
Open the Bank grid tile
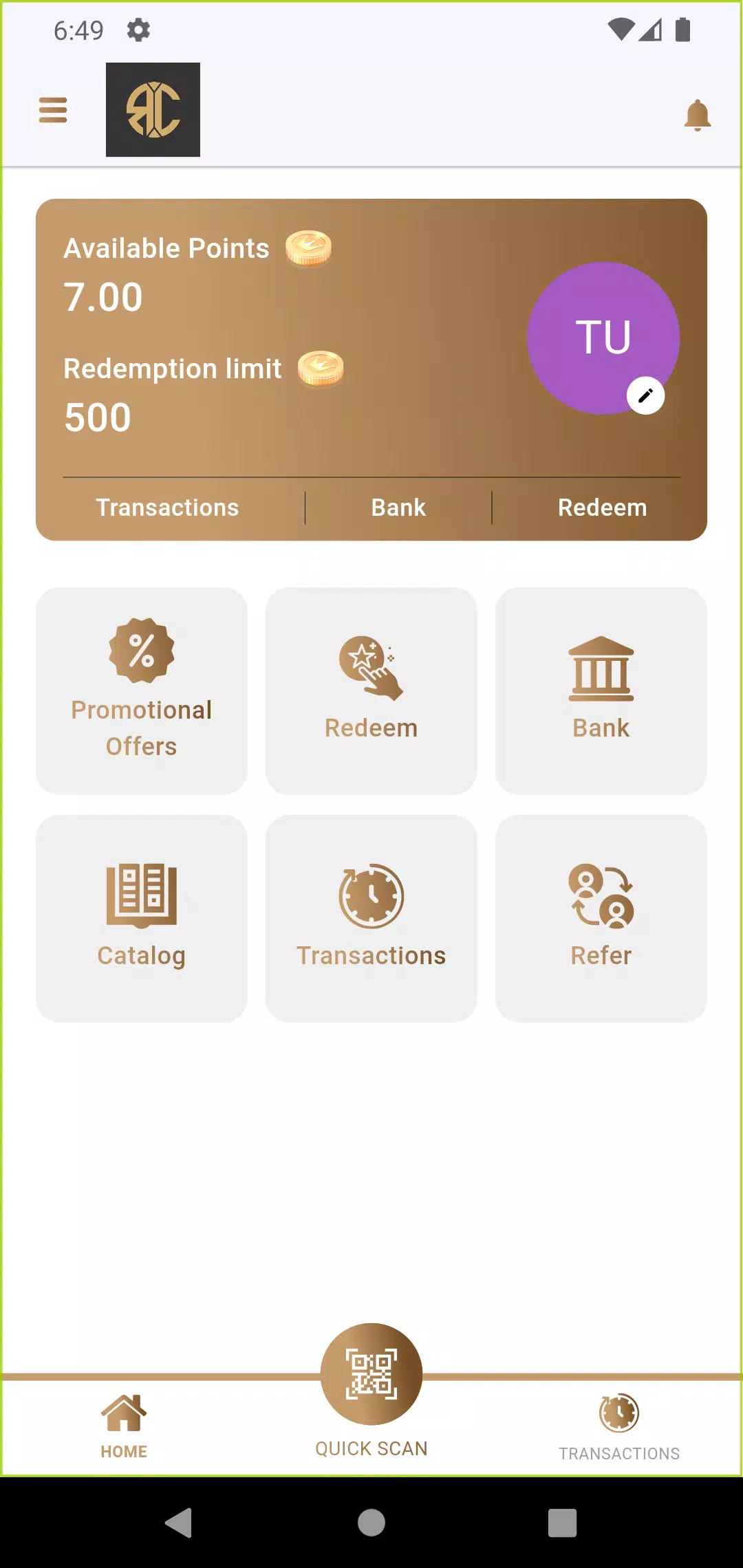601,690
